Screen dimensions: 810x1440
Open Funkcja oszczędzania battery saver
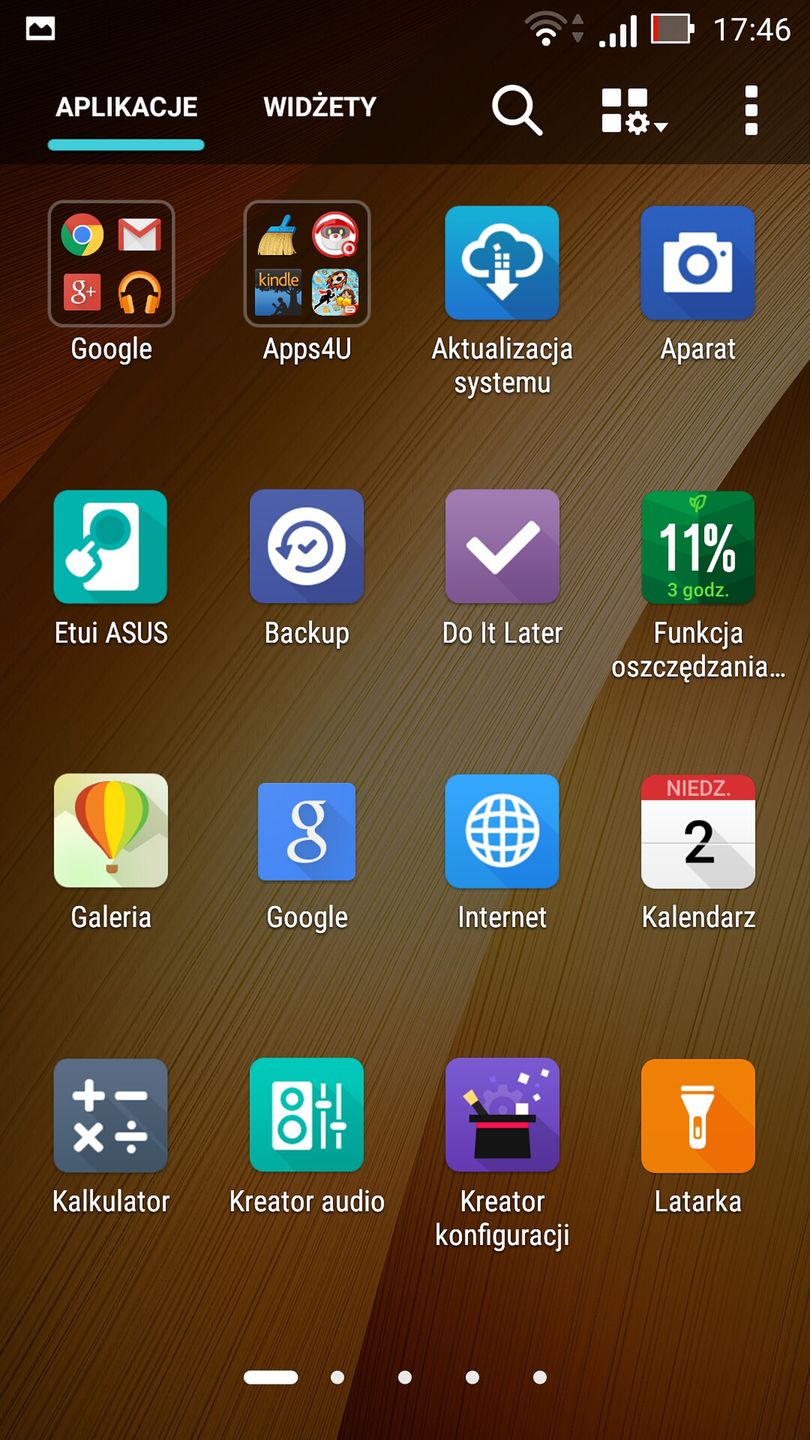pyautogui.click(x=697, y=547)
